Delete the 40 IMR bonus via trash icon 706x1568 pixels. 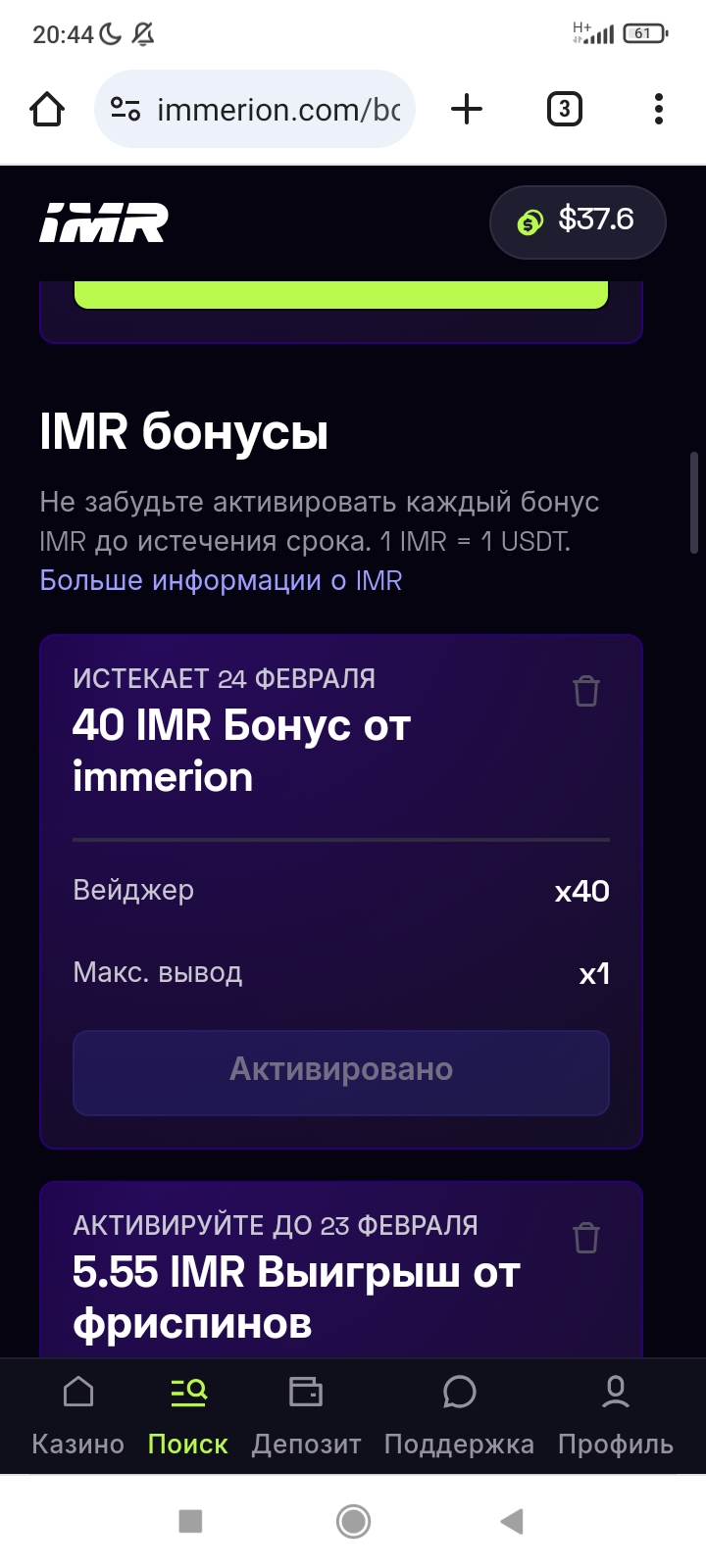point(586,690)
